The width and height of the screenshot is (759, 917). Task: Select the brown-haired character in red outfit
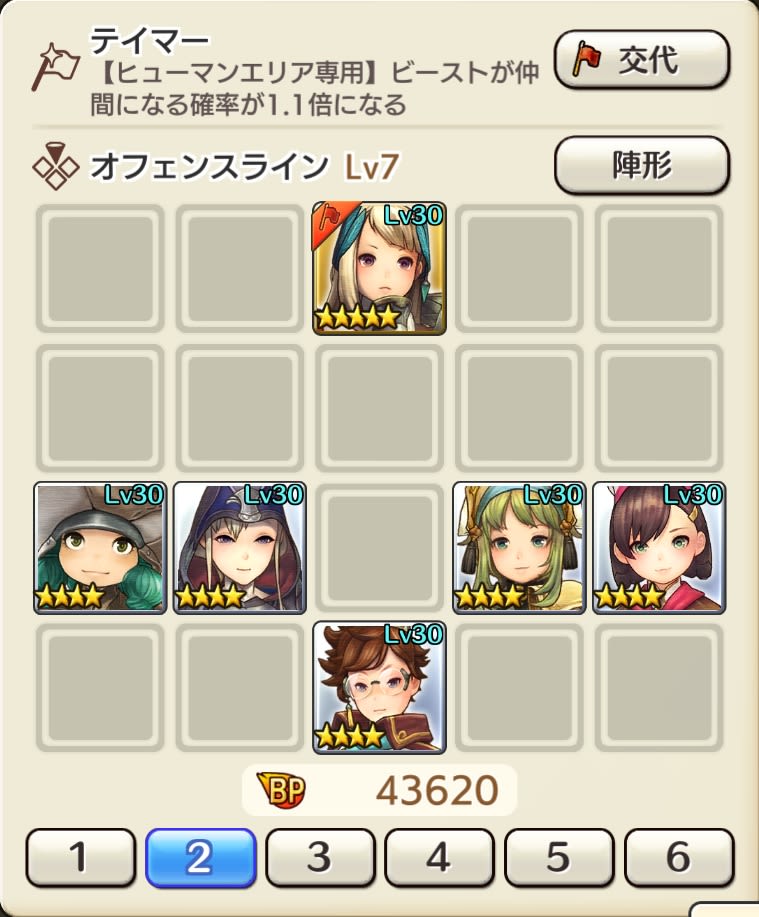[x=659, y=547]
